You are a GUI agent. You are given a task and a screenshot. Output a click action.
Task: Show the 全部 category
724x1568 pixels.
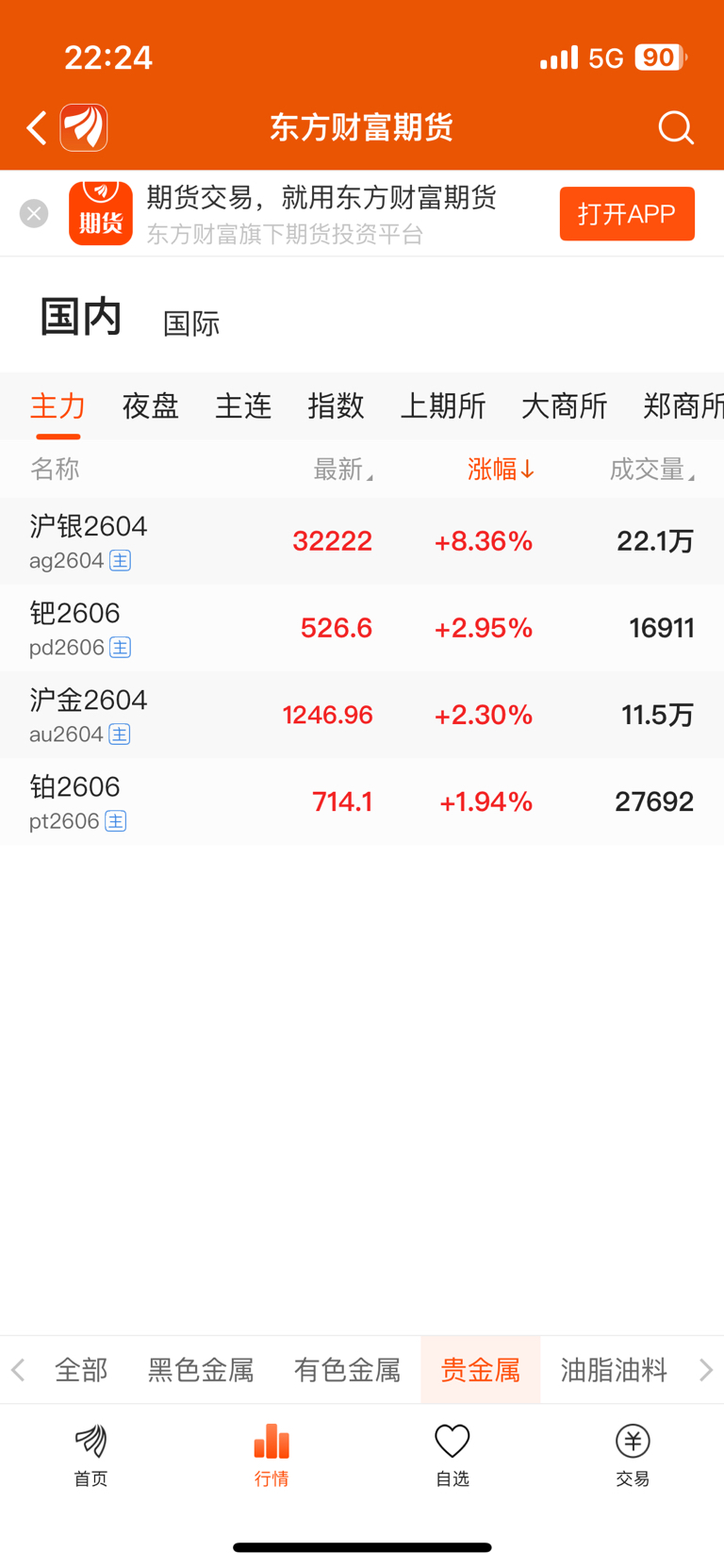pyautogui.click(x=81, y=1370)
